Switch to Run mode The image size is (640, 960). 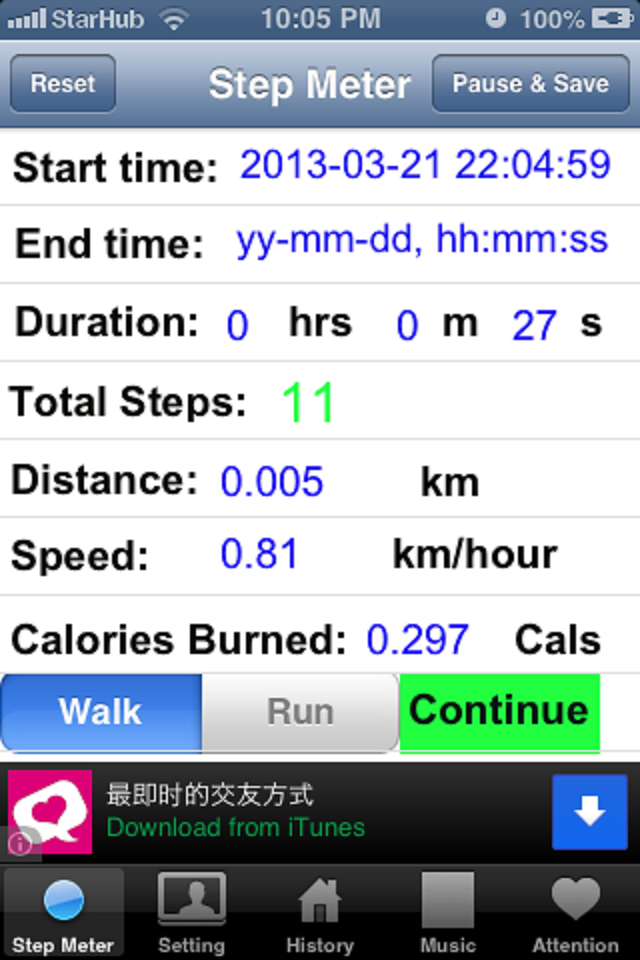pos(300,712)
